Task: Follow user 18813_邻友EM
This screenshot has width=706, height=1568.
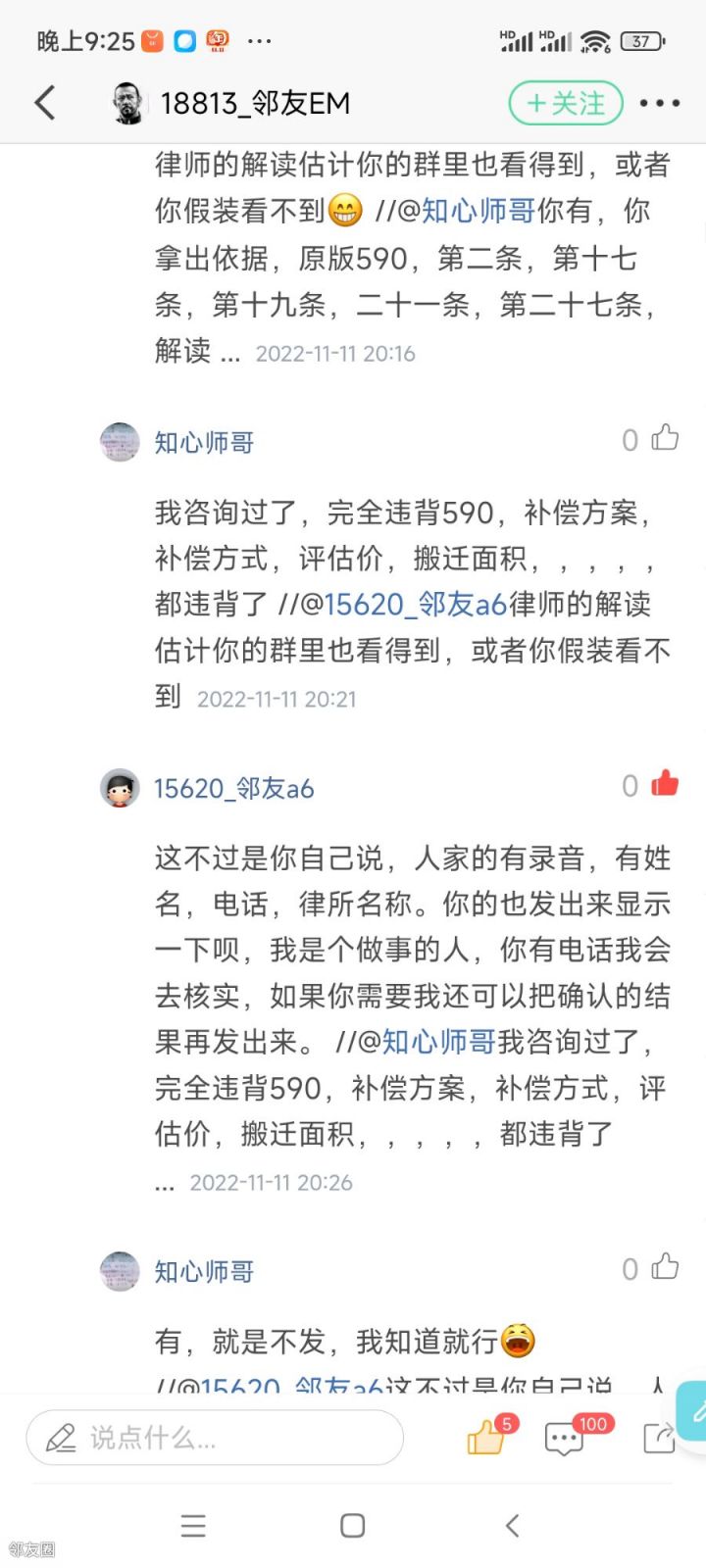Action: tap(566, 103)
